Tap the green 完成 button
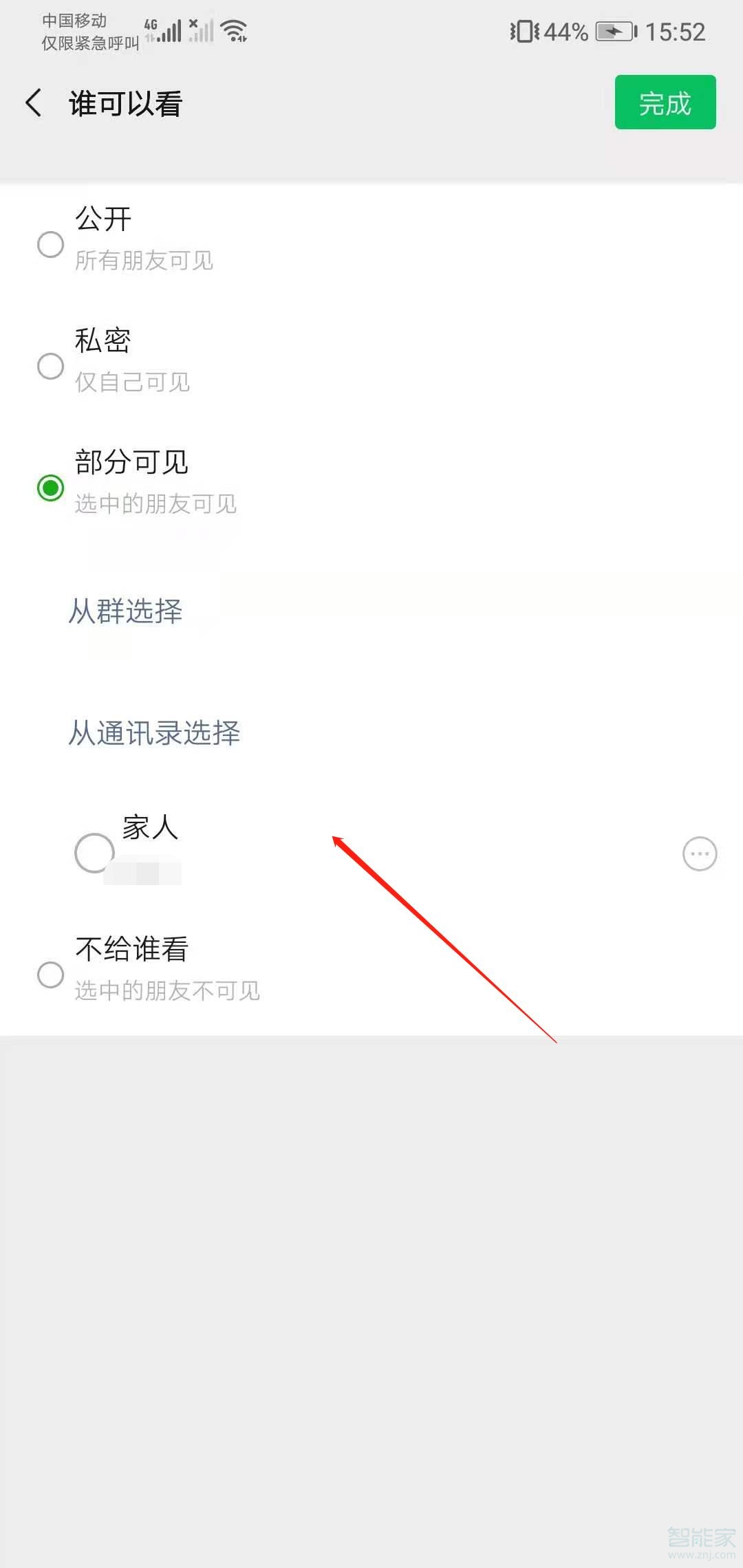This screenshot has width=743, height=1568. pyautogui.click(x=665, y=102)
